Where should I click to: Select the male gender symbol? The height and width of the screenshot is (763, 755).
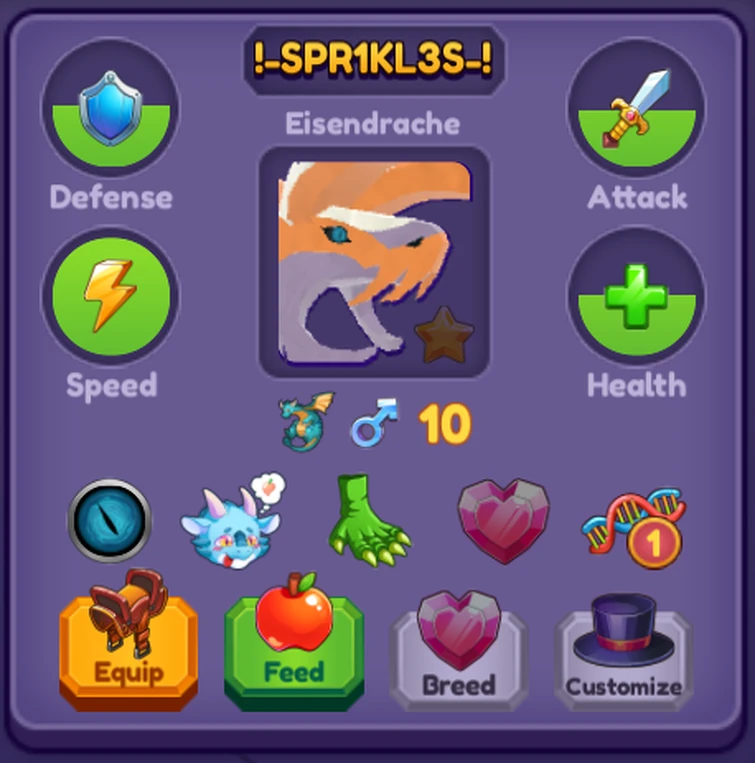tap(372, 422)
